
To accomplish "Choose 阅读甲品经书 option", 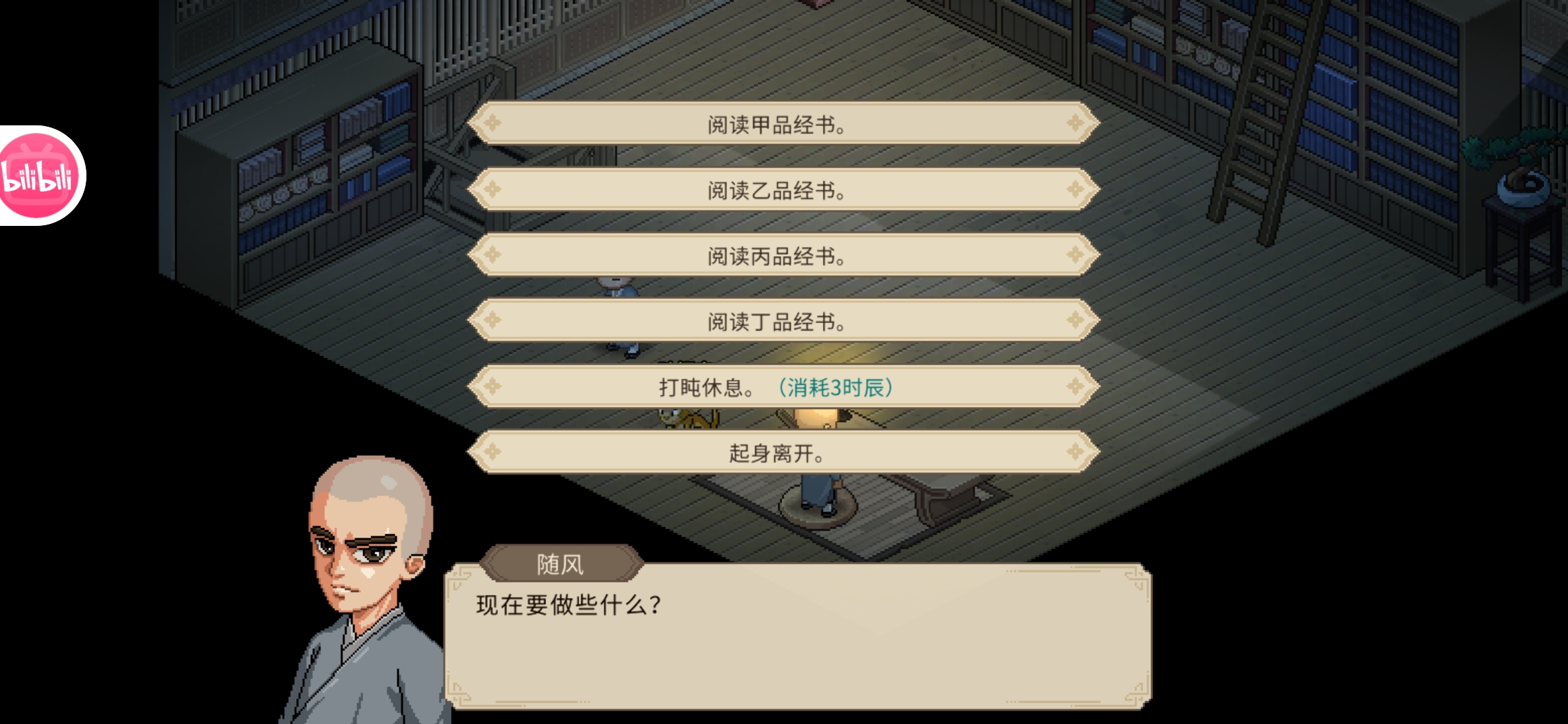I will pos(783,124).
